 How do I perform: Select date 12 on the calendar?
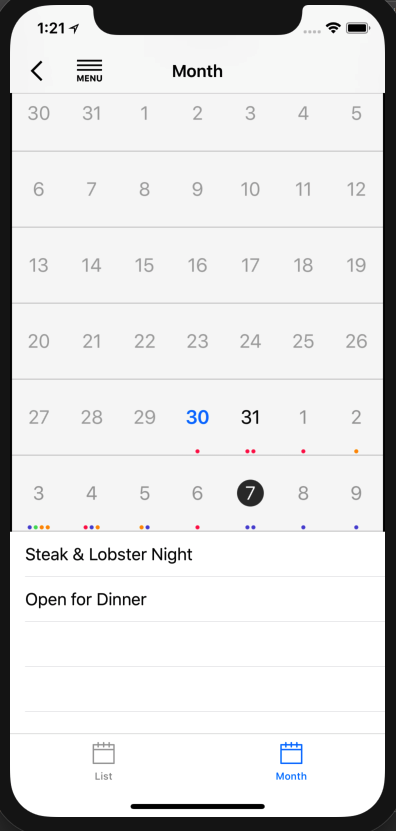click(356, 190)
